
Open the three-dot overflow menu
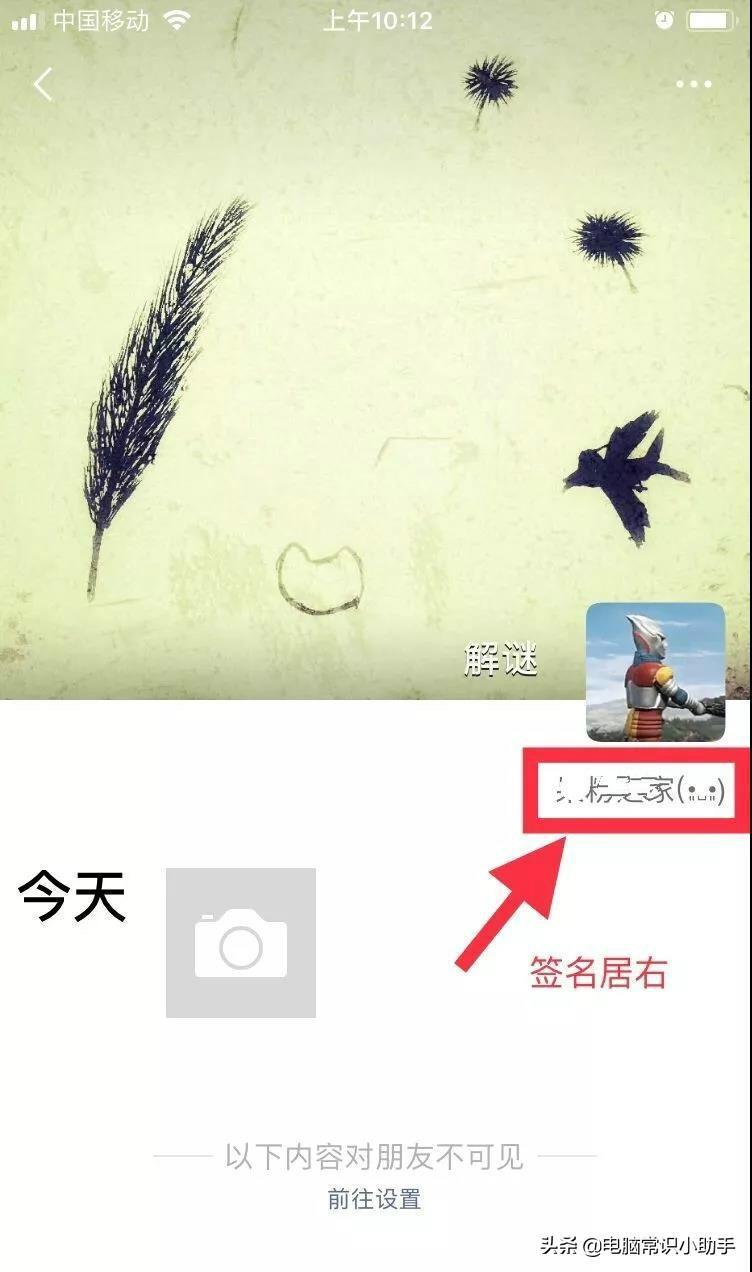click(694, 85)
